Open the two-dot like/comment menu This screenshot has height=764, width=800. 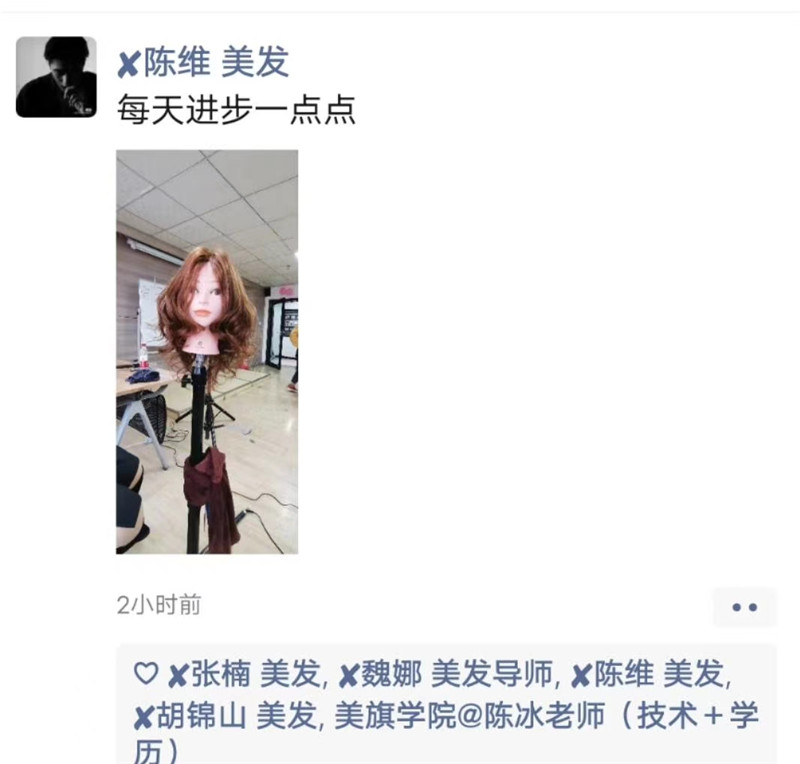click(744, 607)
